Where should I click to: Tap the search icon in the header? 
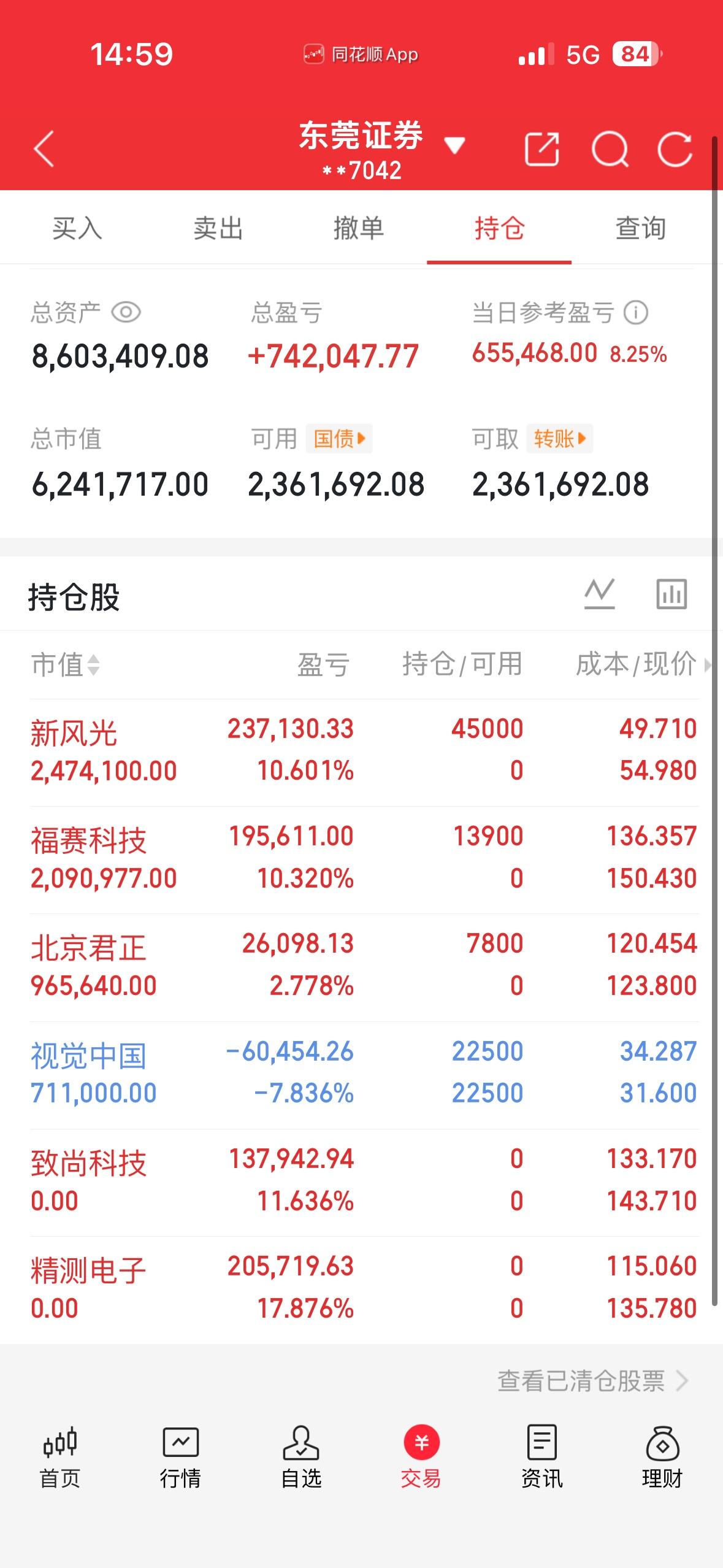pyautogui.click(x=611, y=147)
